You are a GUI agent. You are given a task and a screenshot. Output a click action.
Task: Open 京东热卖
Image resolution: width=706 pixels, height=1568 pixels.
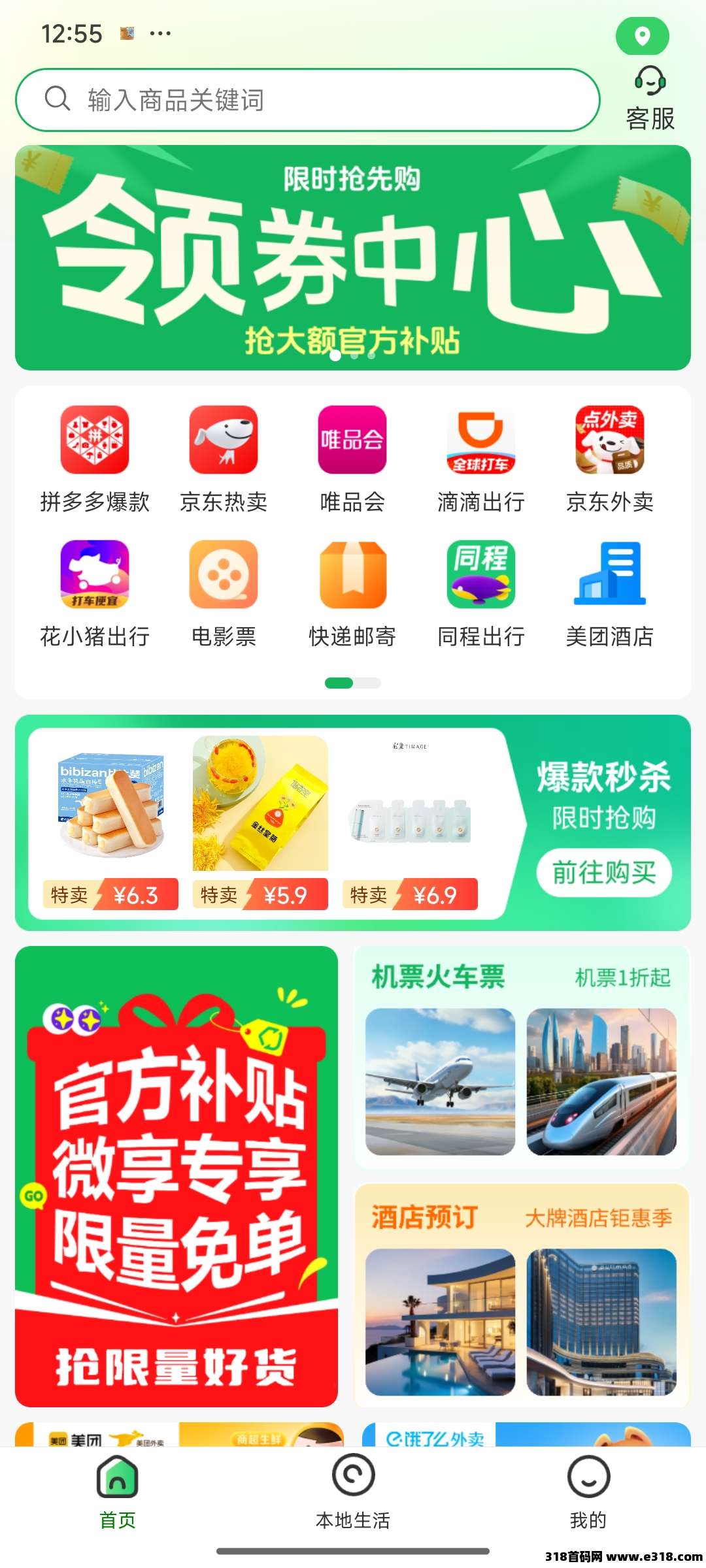pos(224,459)
